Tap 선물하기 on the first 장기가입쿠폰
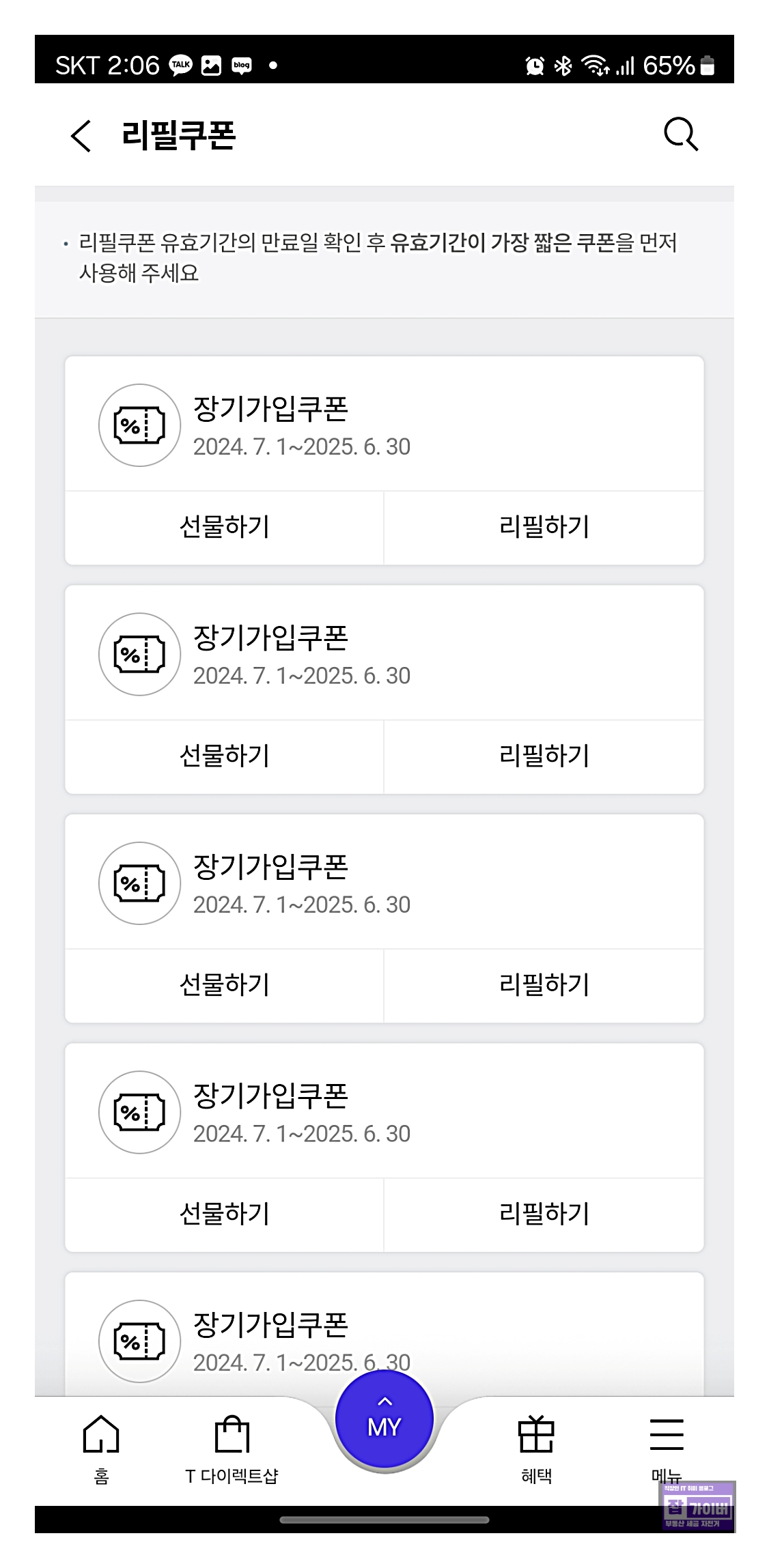This screenshot has height=1568, width=769. point(225,527)
